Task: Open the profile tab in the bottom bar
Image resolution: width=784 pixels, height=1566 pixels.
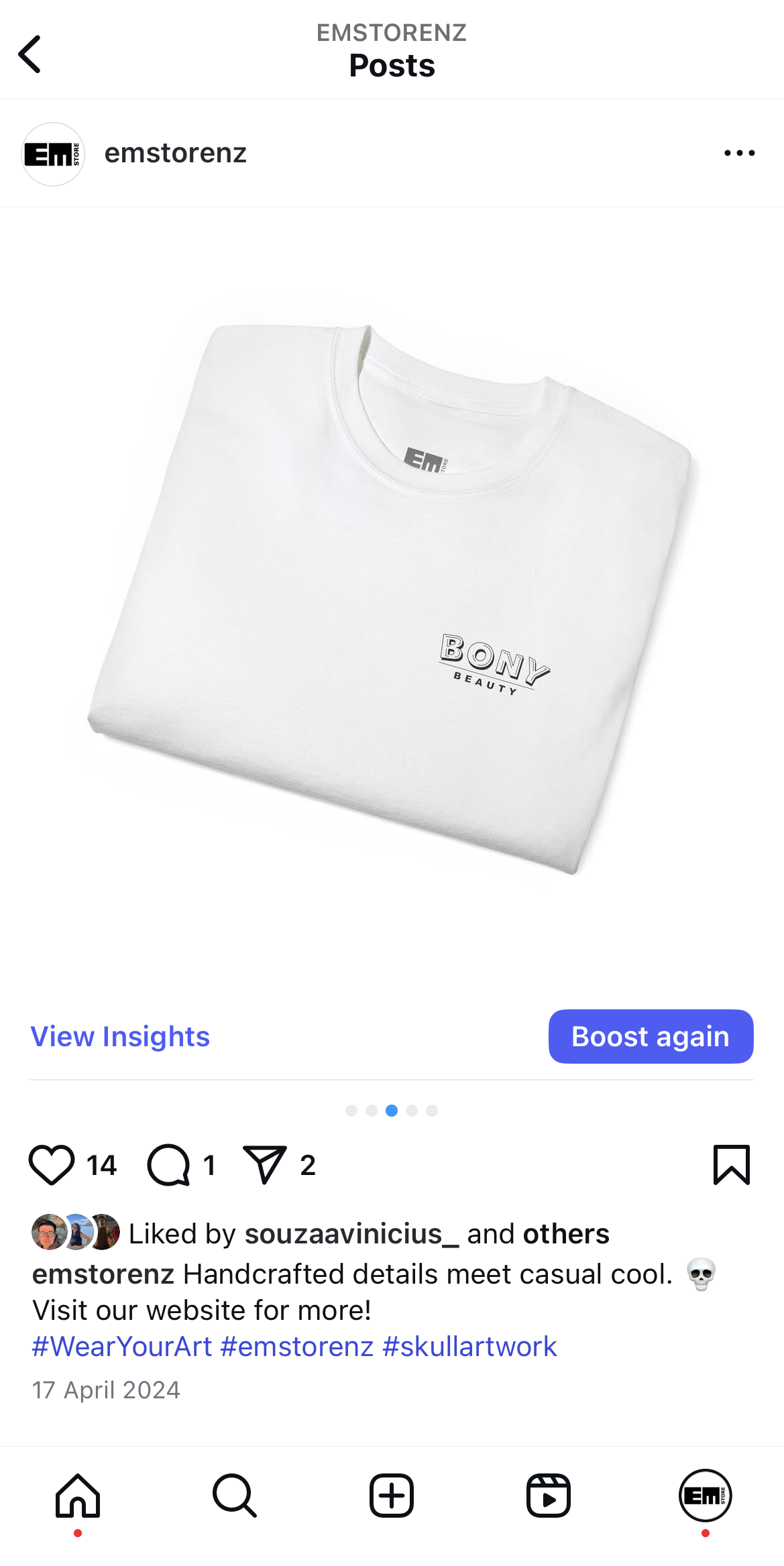Action: [x=706, y=1496]
